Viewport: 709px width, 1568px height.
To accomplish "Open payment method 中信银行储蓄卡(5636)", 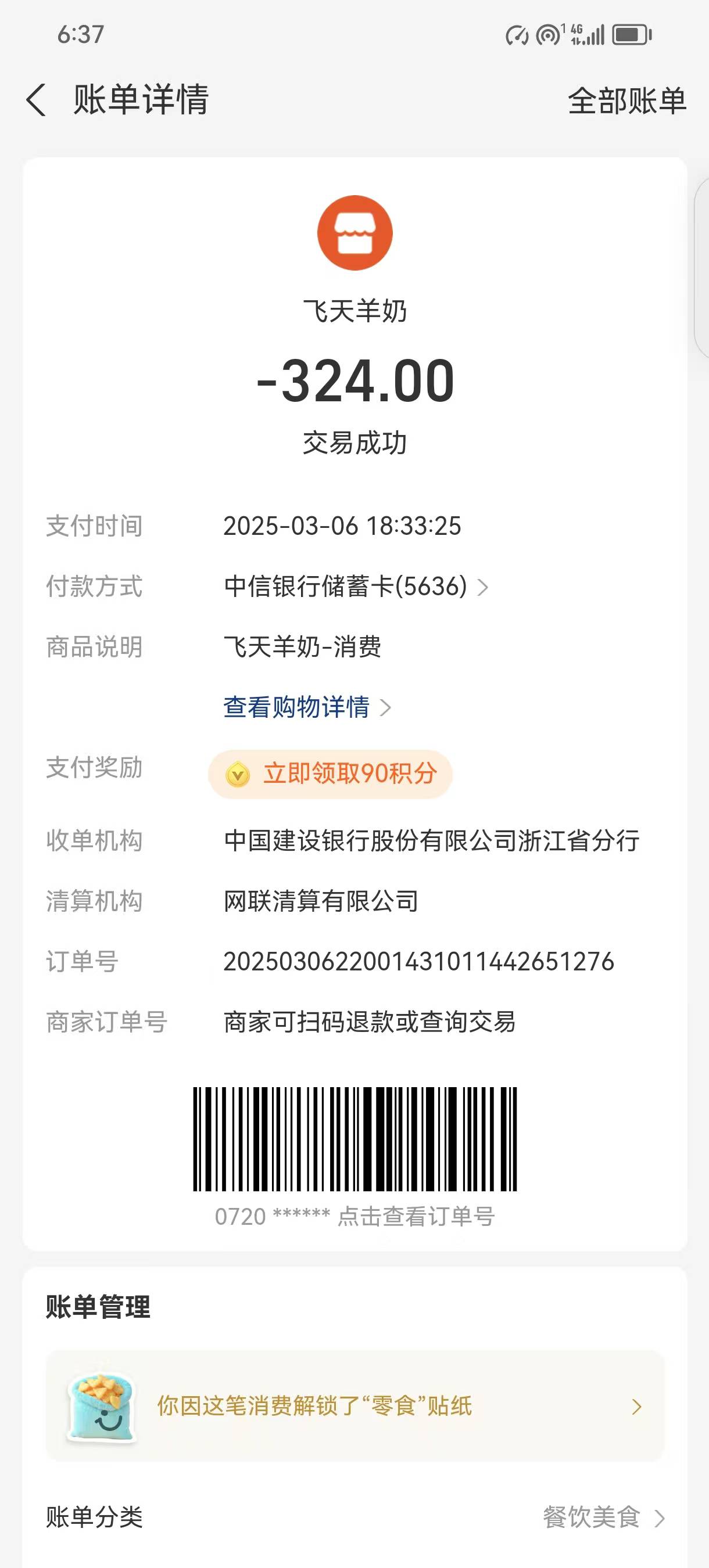I will [356, 587].
